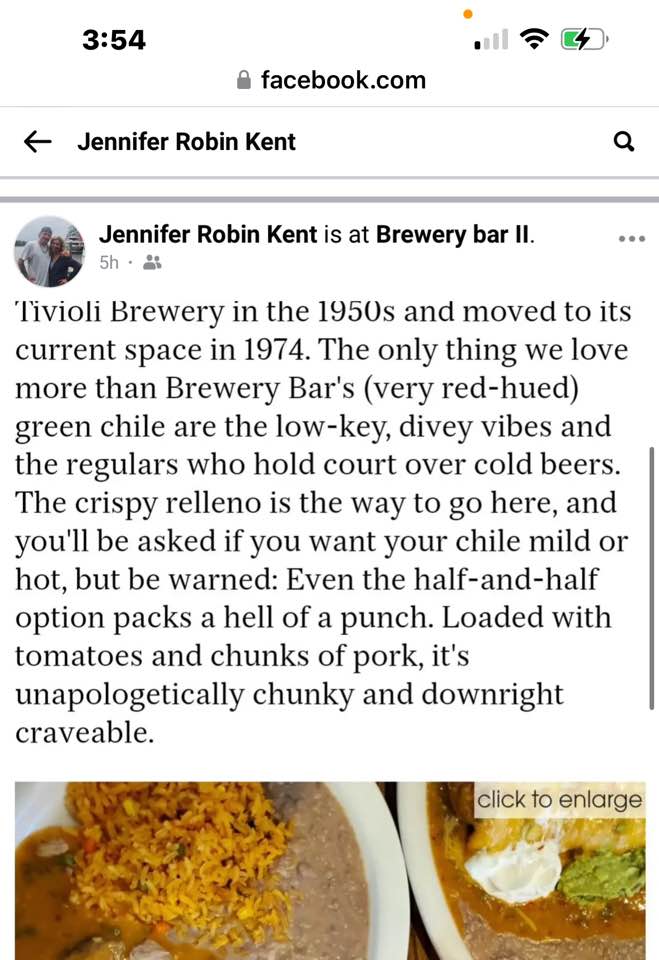Open Jennifer Robin Kent's profile picture
Viewport: 659px width, 960px height.
pyautogui.click(x=49, y=250)
